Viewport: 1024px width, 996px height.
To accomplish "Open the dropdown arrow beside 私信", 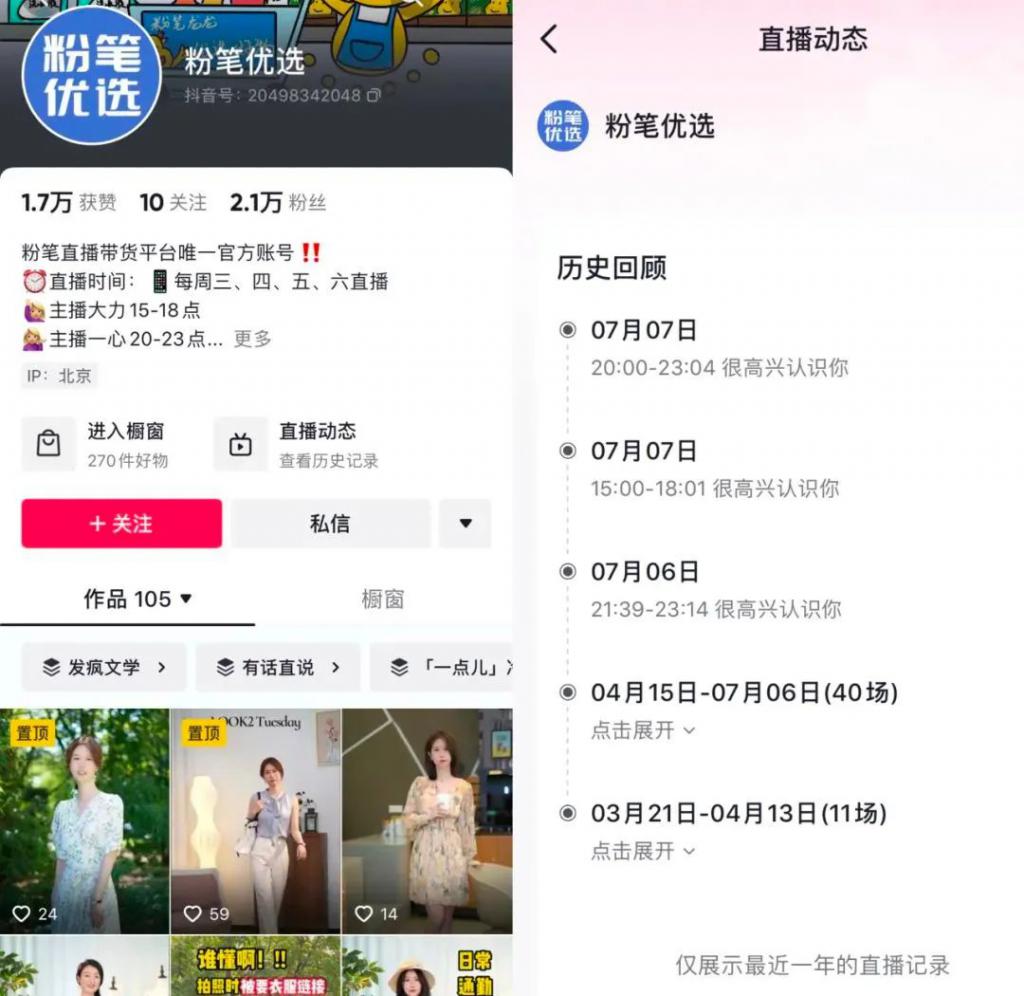I will coord(465,524).
